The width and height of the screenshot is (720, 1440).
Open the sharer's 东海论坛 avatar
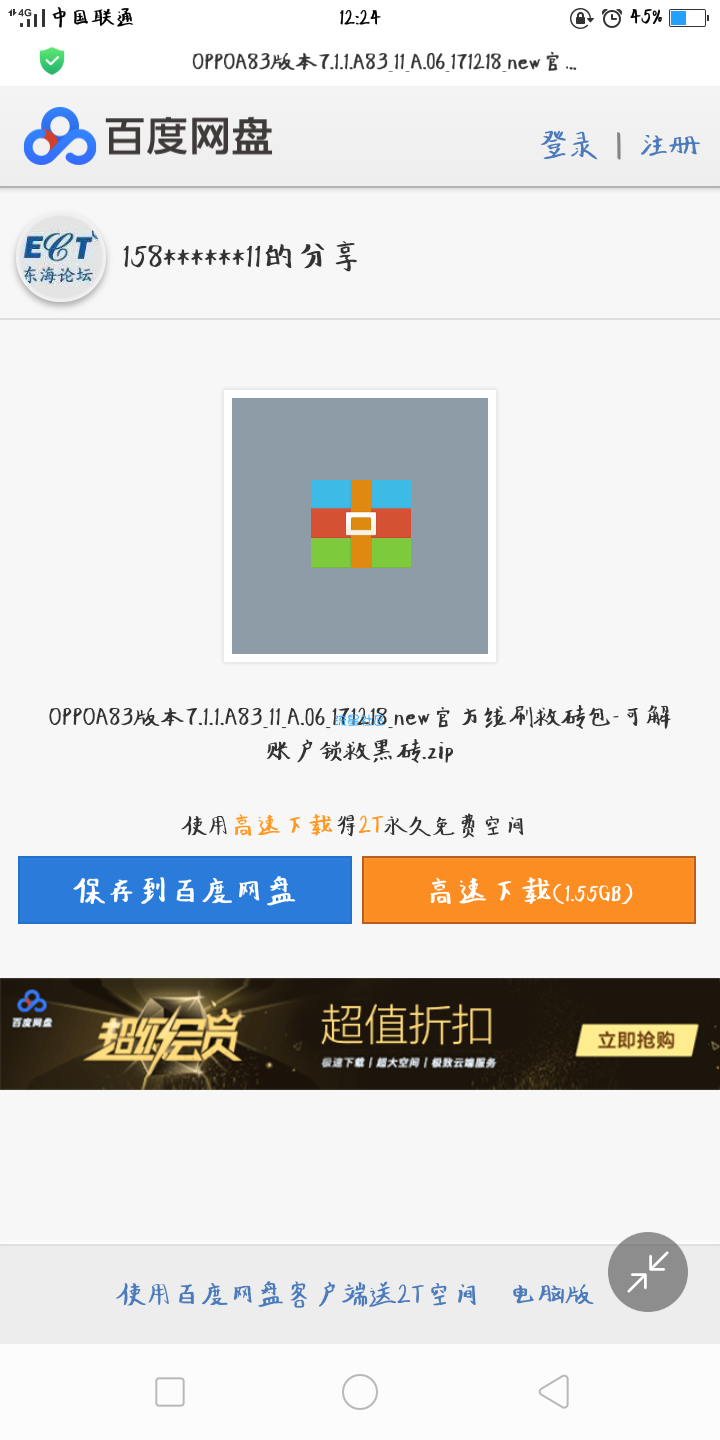[60, 257]
